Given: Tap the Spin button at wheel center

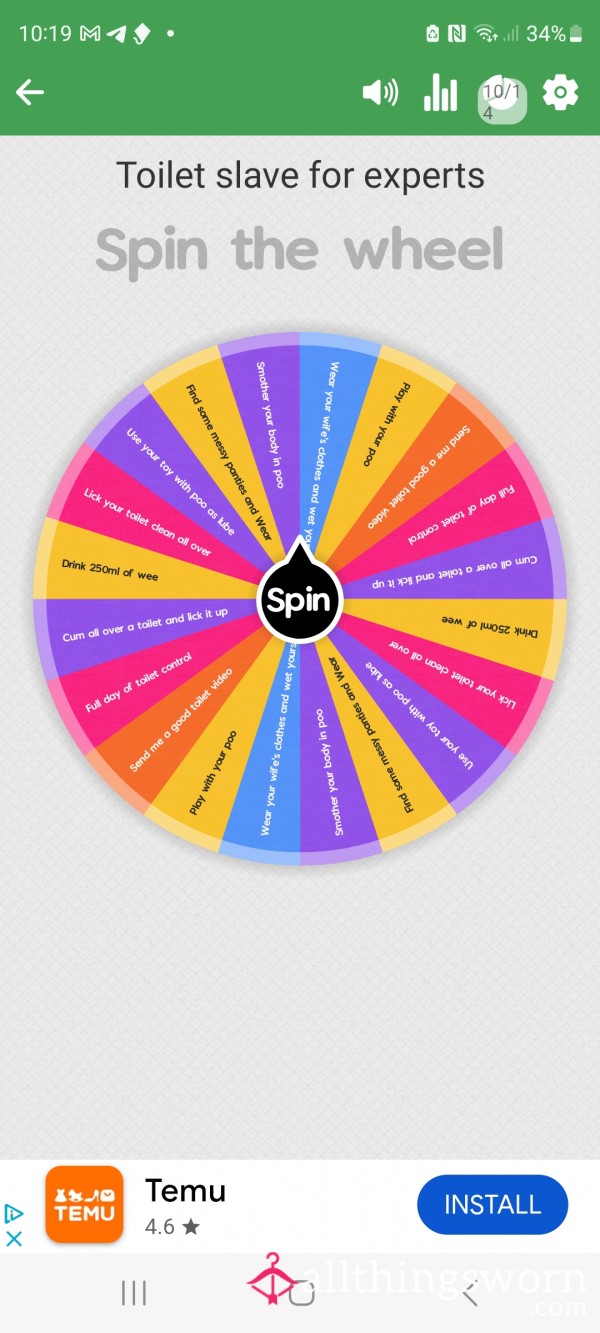Looking at the screenshot, I should pos(300,601).
